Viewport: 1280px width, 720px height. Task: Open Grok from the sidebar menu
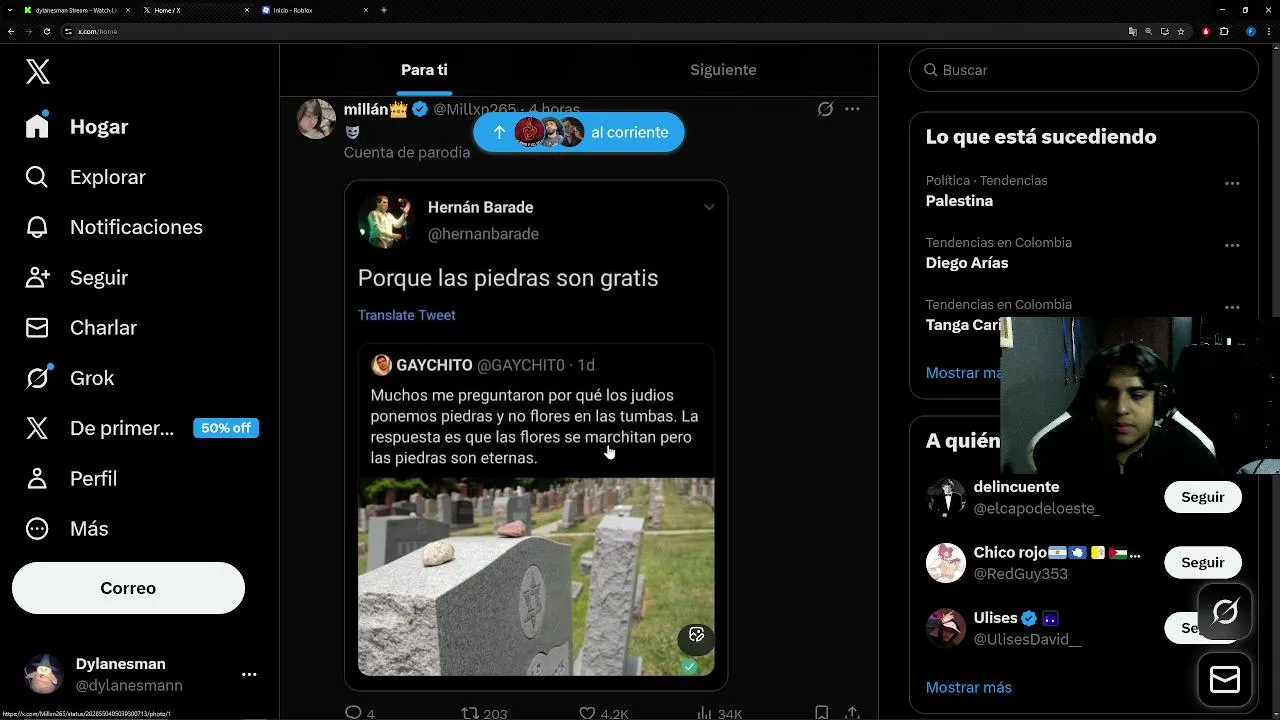(91, 378)
